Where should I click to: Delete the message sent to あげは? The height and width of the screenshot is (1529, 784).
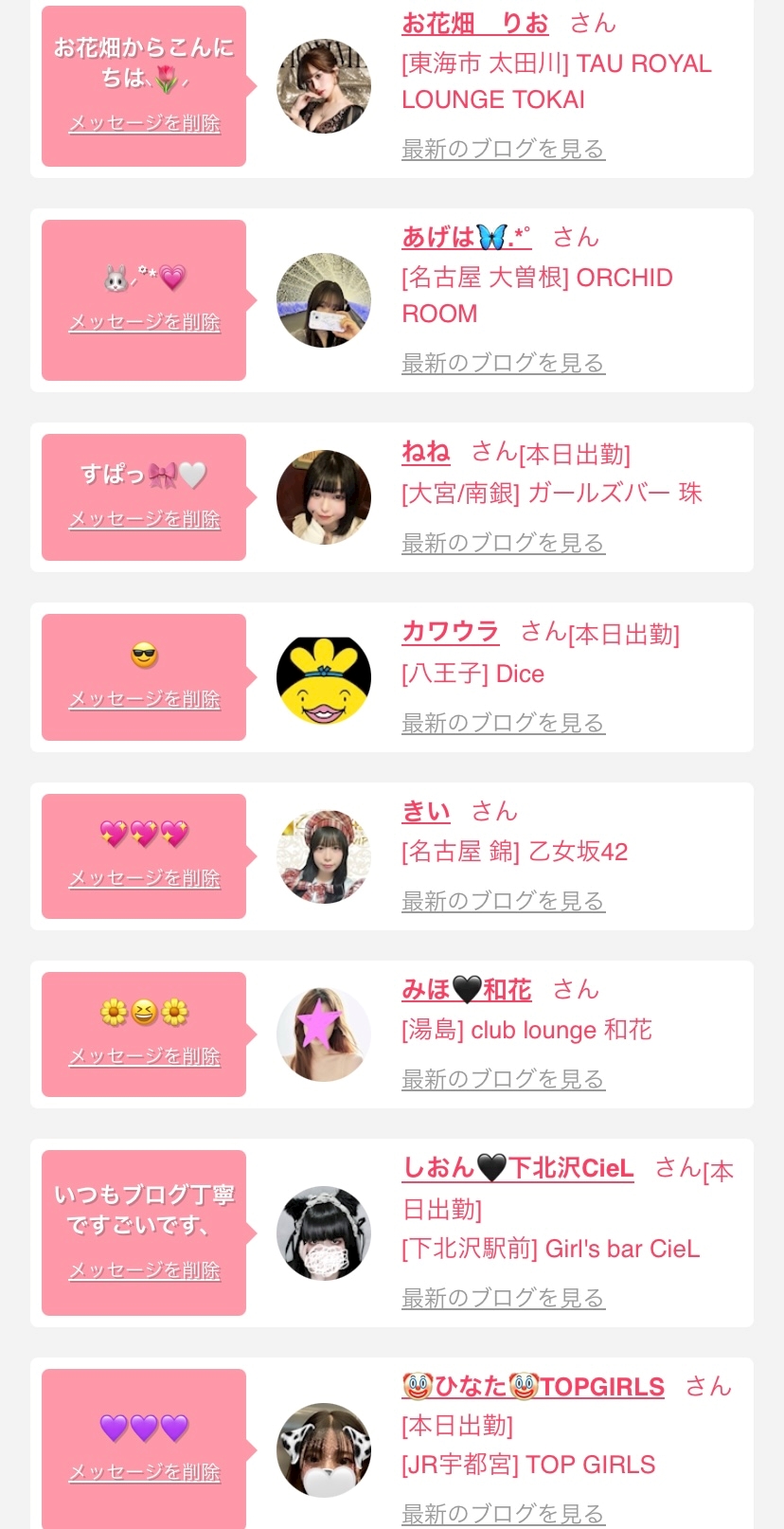coord(145,322)
